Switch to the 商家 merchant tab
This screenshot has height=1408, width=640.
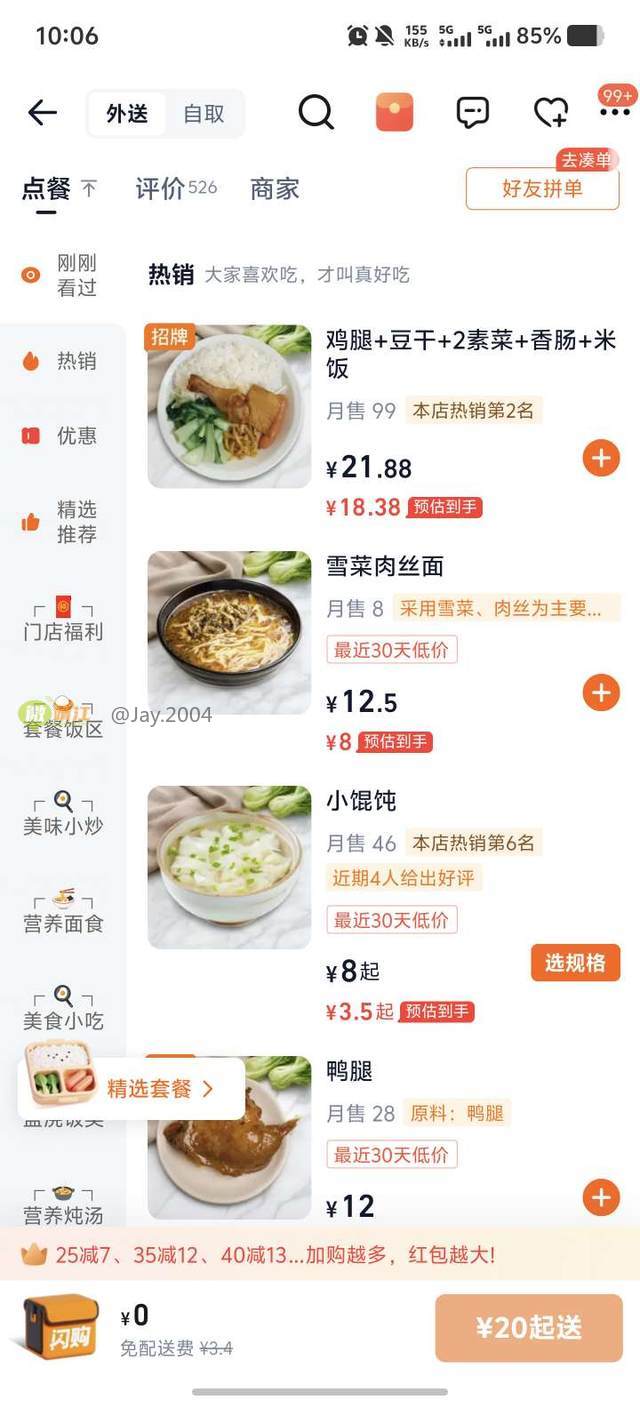[275, 188]
